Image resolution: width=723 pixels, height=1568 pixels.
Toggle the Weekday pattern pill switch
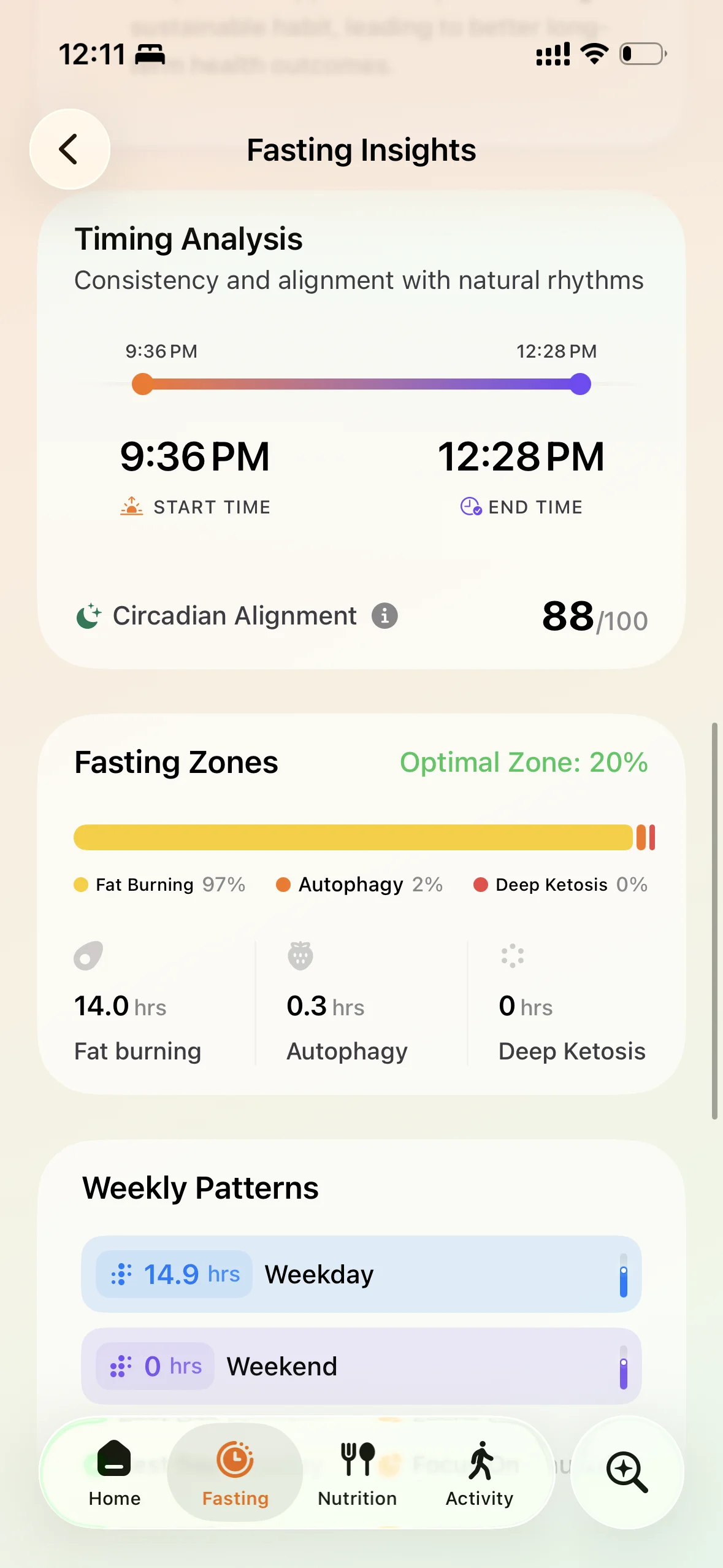pyautogui.click(x=623, y=1274)
